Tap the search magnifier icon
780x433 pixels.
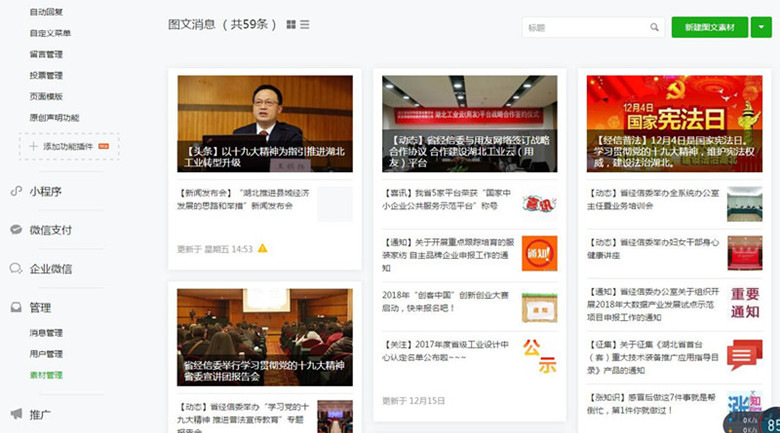[x=655, y=28]
